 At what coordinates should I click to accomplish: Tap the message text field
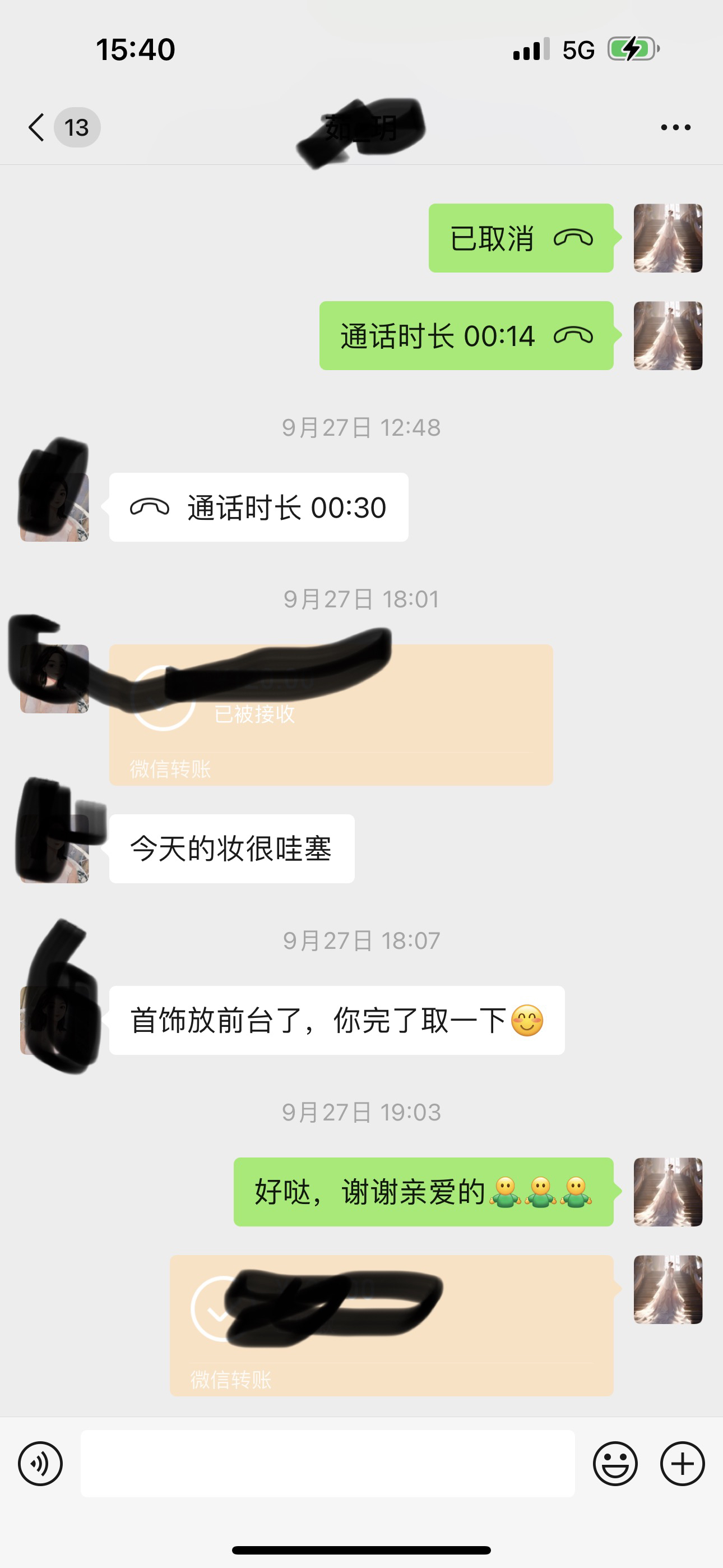coord(328,1463)
